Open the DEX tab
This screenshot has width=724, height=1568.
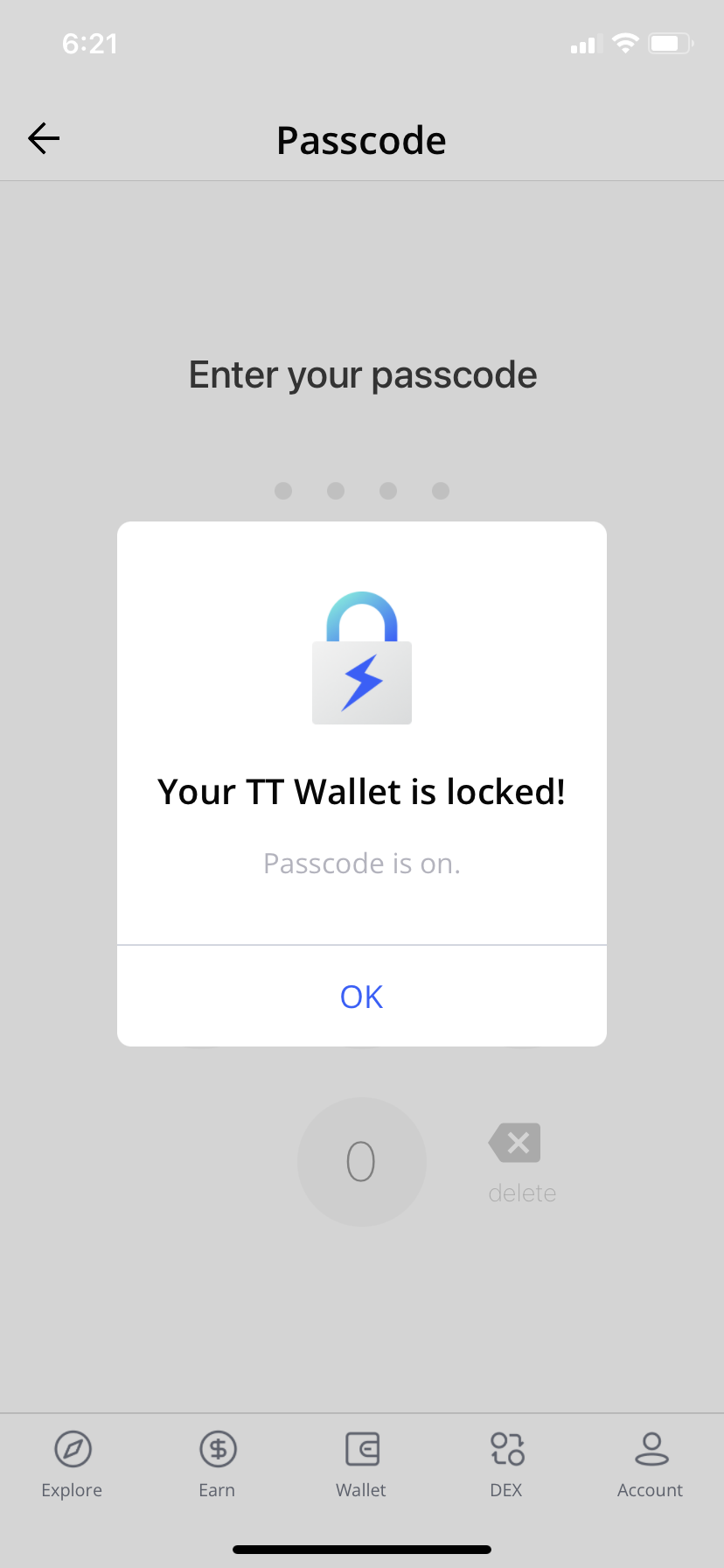[x=506, y=1465]
